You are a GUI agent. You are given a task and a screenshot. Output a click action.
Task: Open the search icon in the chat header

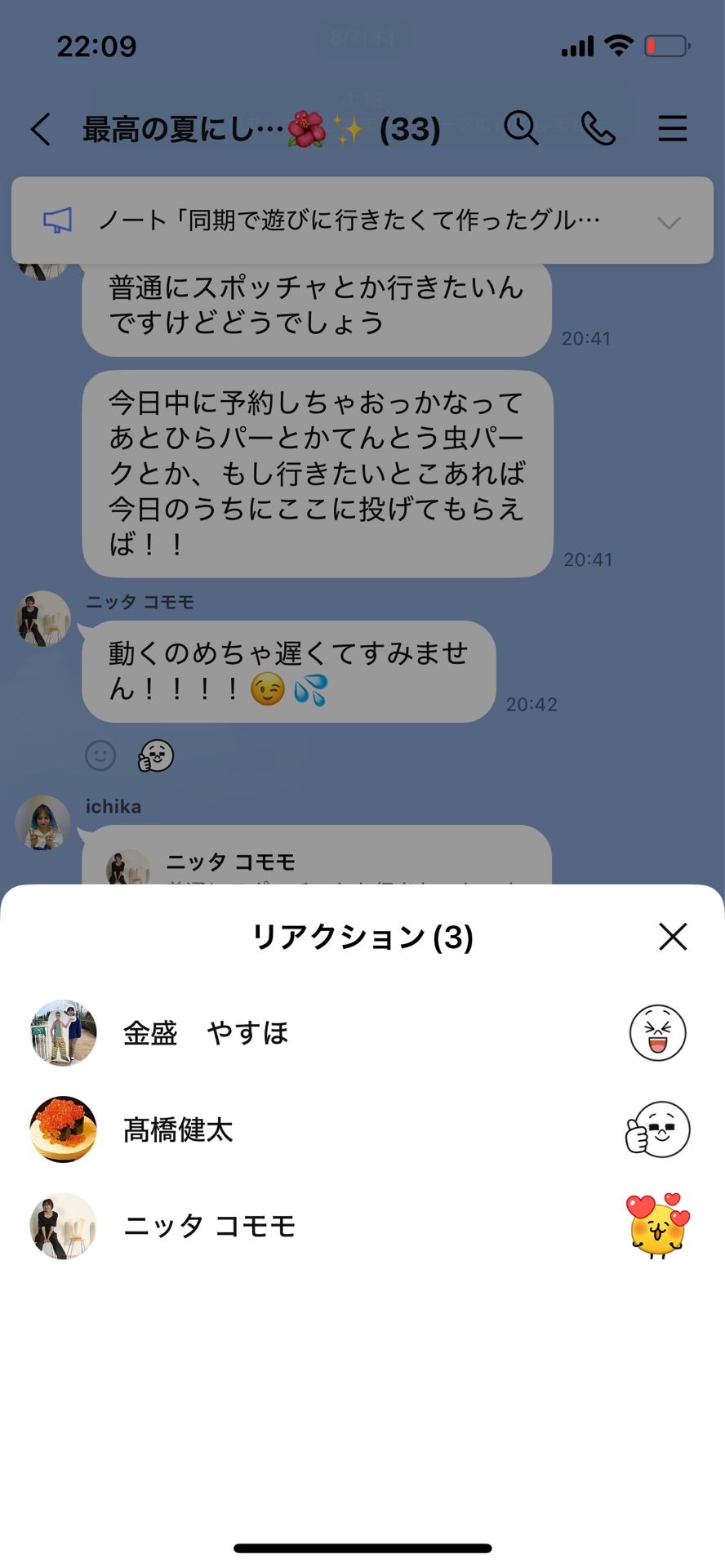522,129
